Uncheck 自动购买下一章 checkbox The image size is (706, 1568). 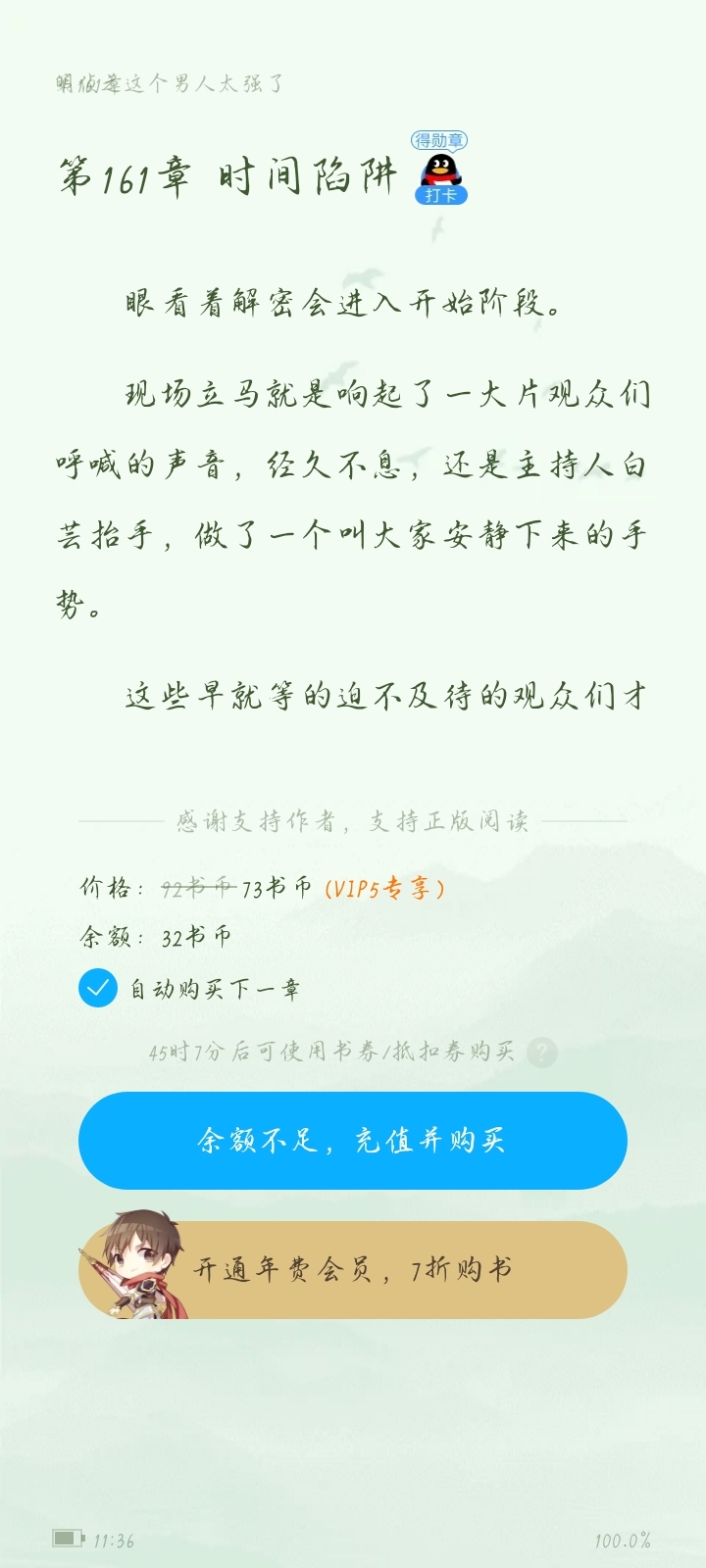click(98, 988)
